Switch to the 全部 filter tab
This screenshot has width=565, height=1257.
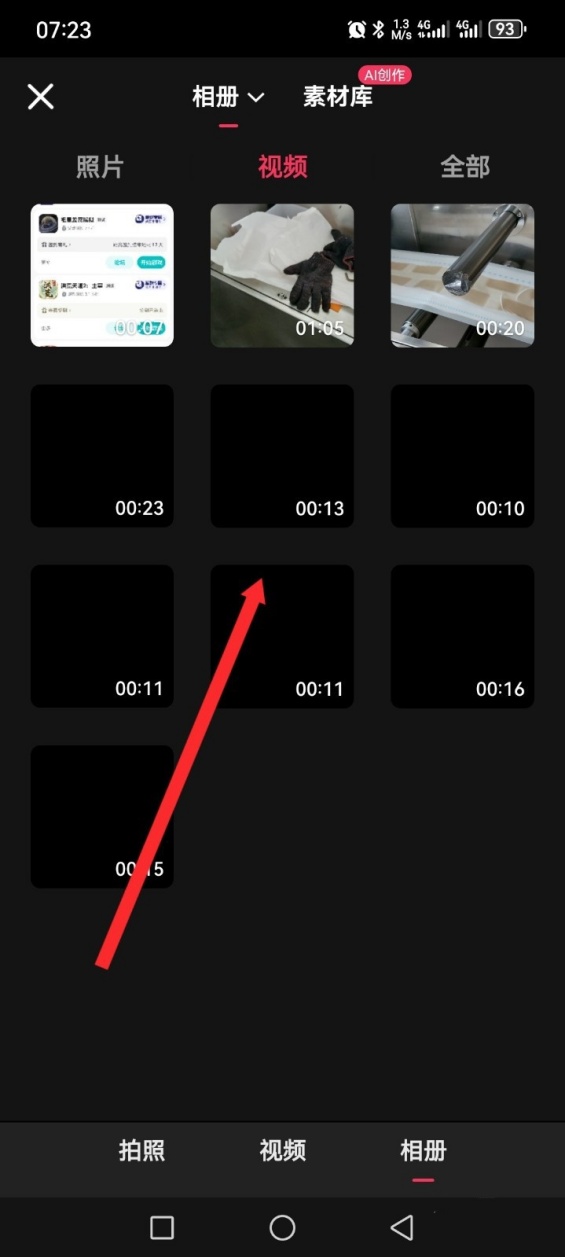(x=465, y=167)
